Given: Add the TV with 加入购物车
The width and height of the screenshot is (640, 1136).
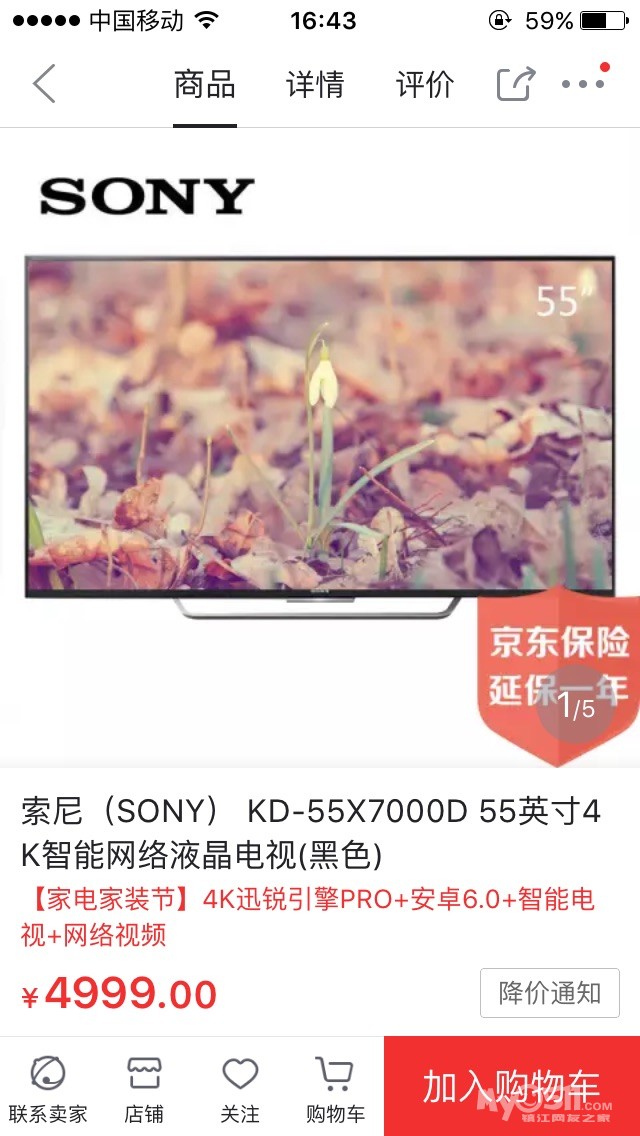Looking at the screenshot, I should (511, 1087).
